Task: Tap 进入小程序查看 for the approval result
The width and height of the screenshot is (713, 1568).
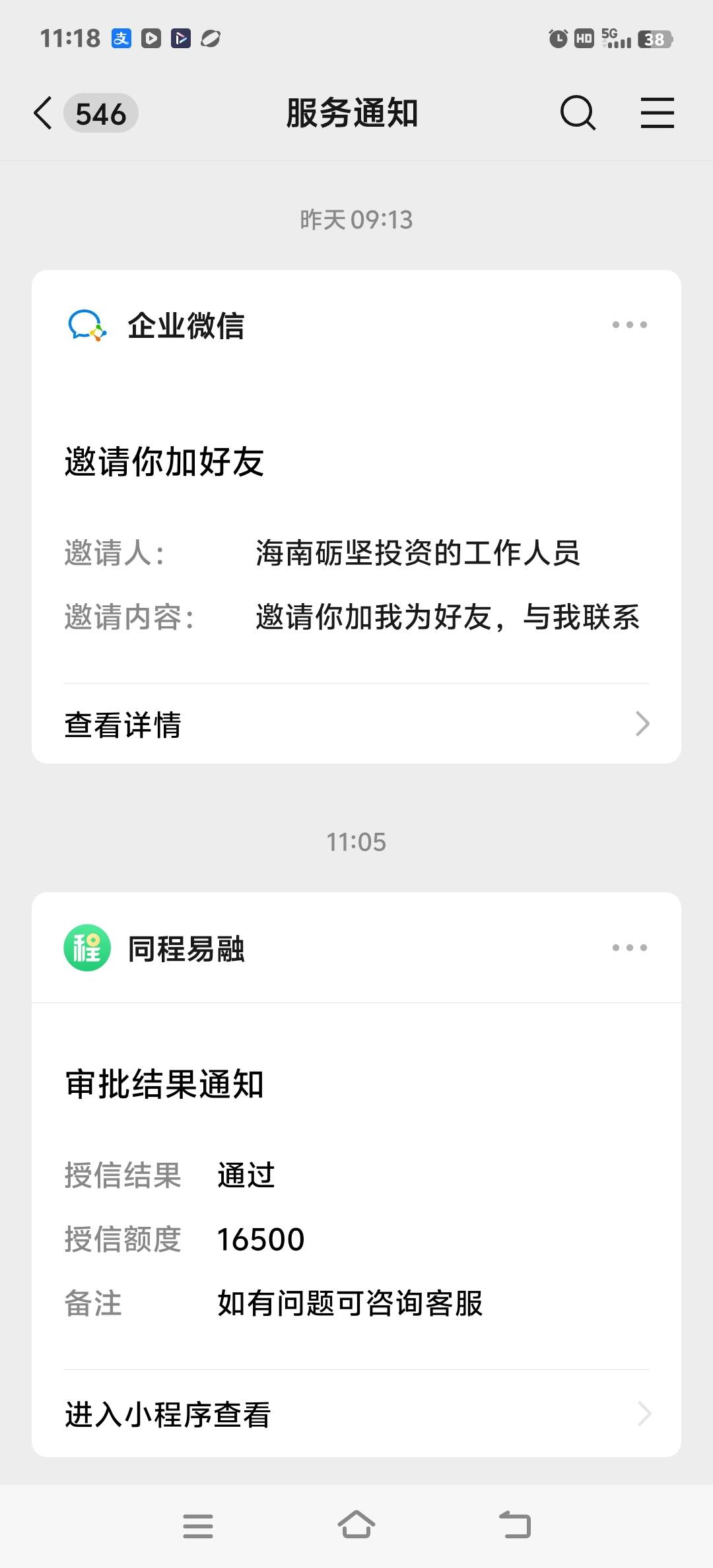Action: [356, 1414]
